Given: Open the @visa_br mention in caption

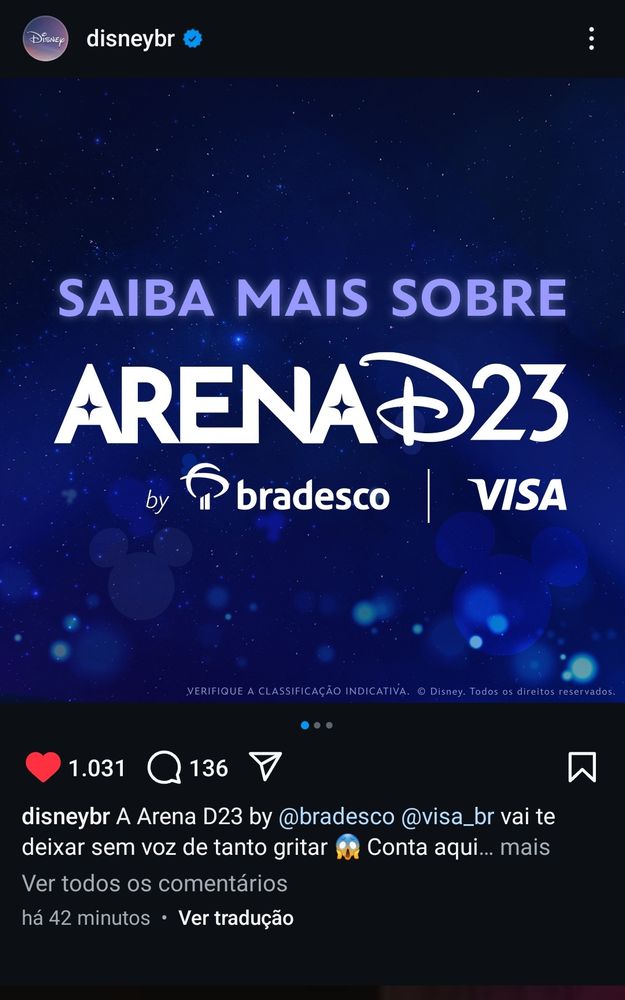Looking at the screenshot, I should click(447, 816).
